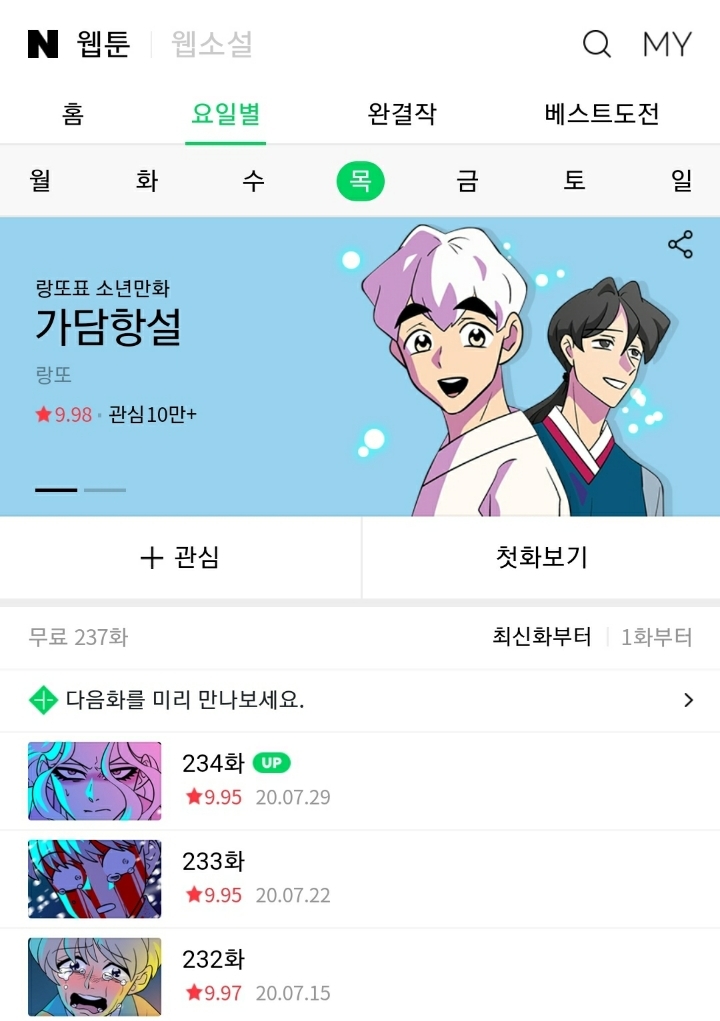Viewport: 720px width, 1021px height.
Task: Tap 첫화보기 to read first episode
Action: [x=541, y=558]
